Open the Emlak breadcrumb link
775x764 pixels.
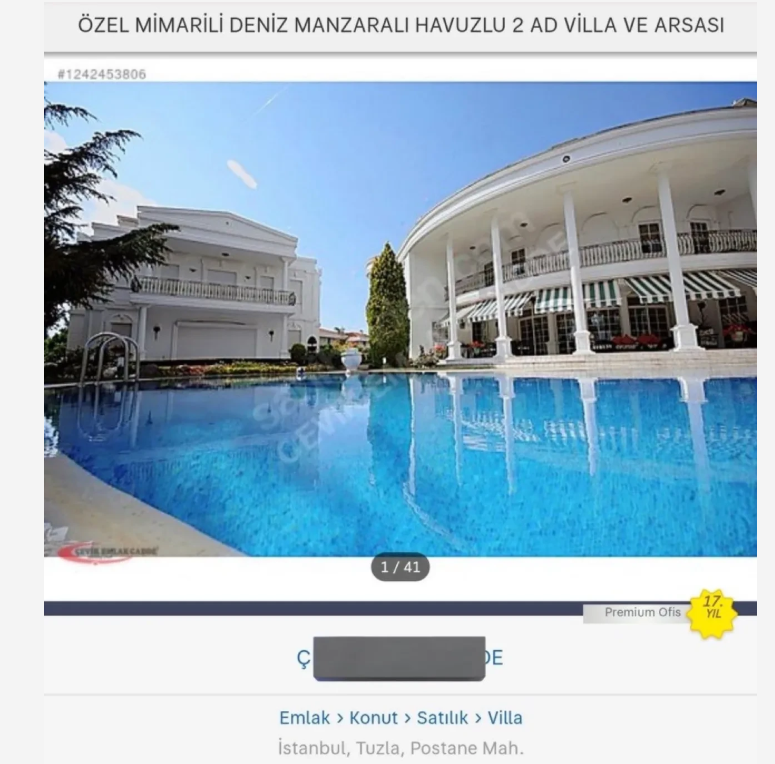tap(306, 718)
